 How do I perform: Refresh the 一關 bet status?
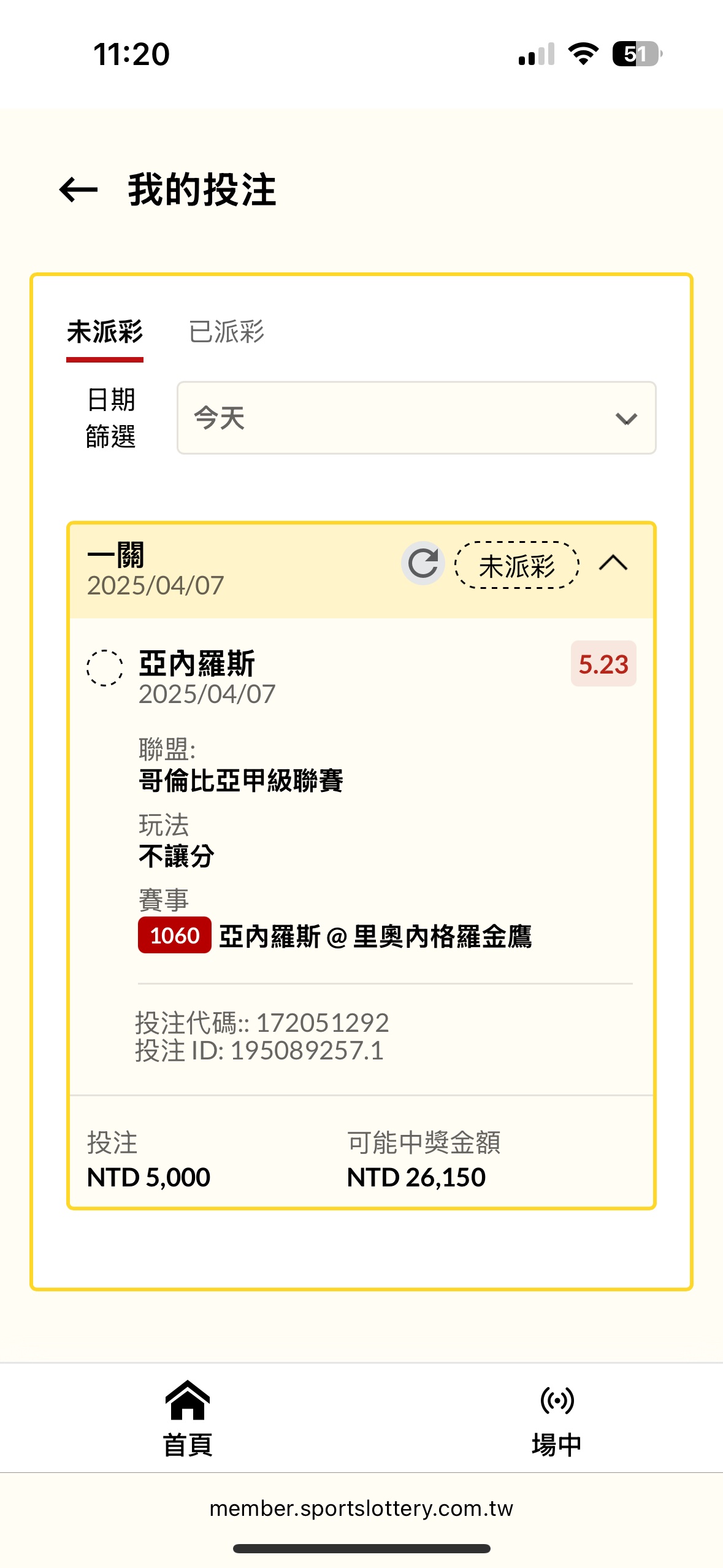pyautogui.click(x=423, y=563)
